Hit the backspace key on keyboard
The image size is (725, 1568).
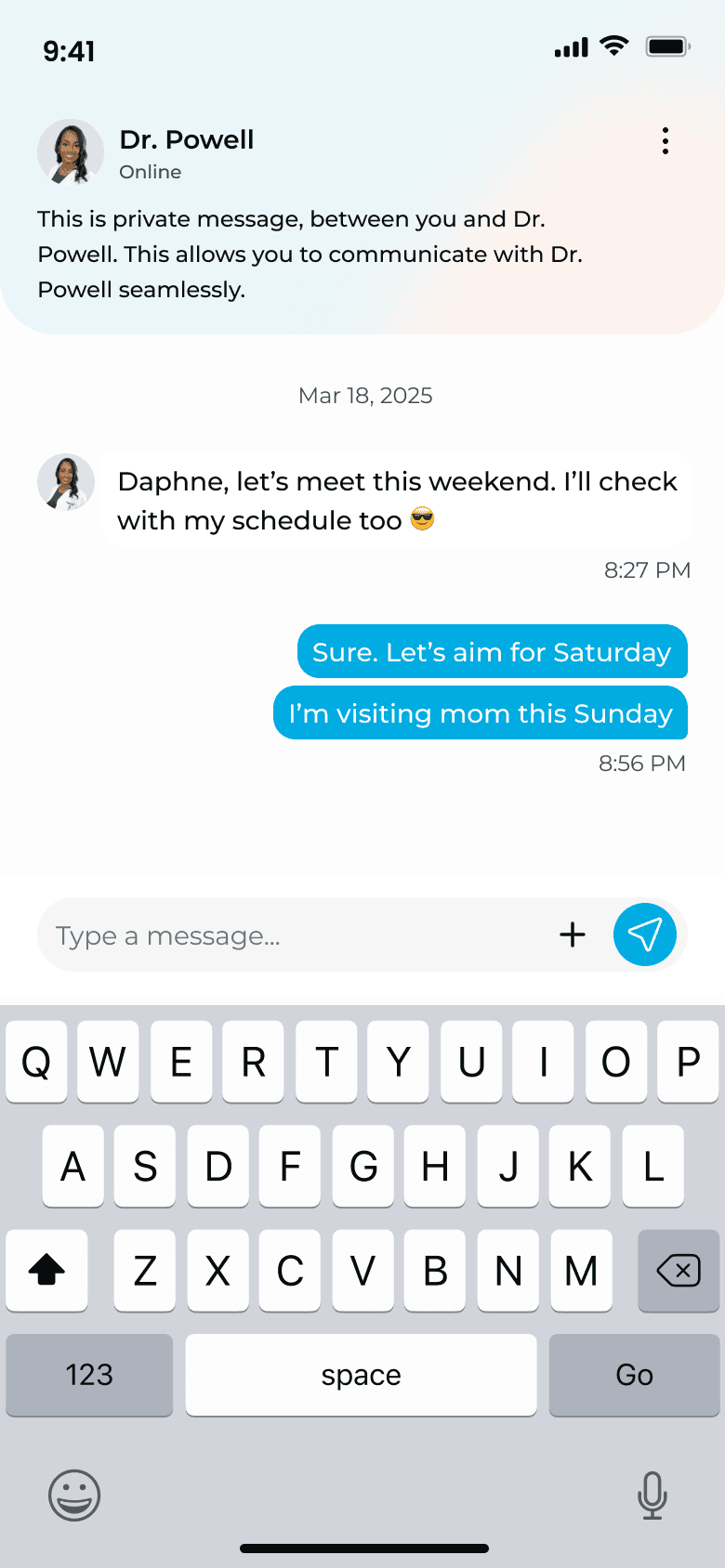coord(679,1270)
